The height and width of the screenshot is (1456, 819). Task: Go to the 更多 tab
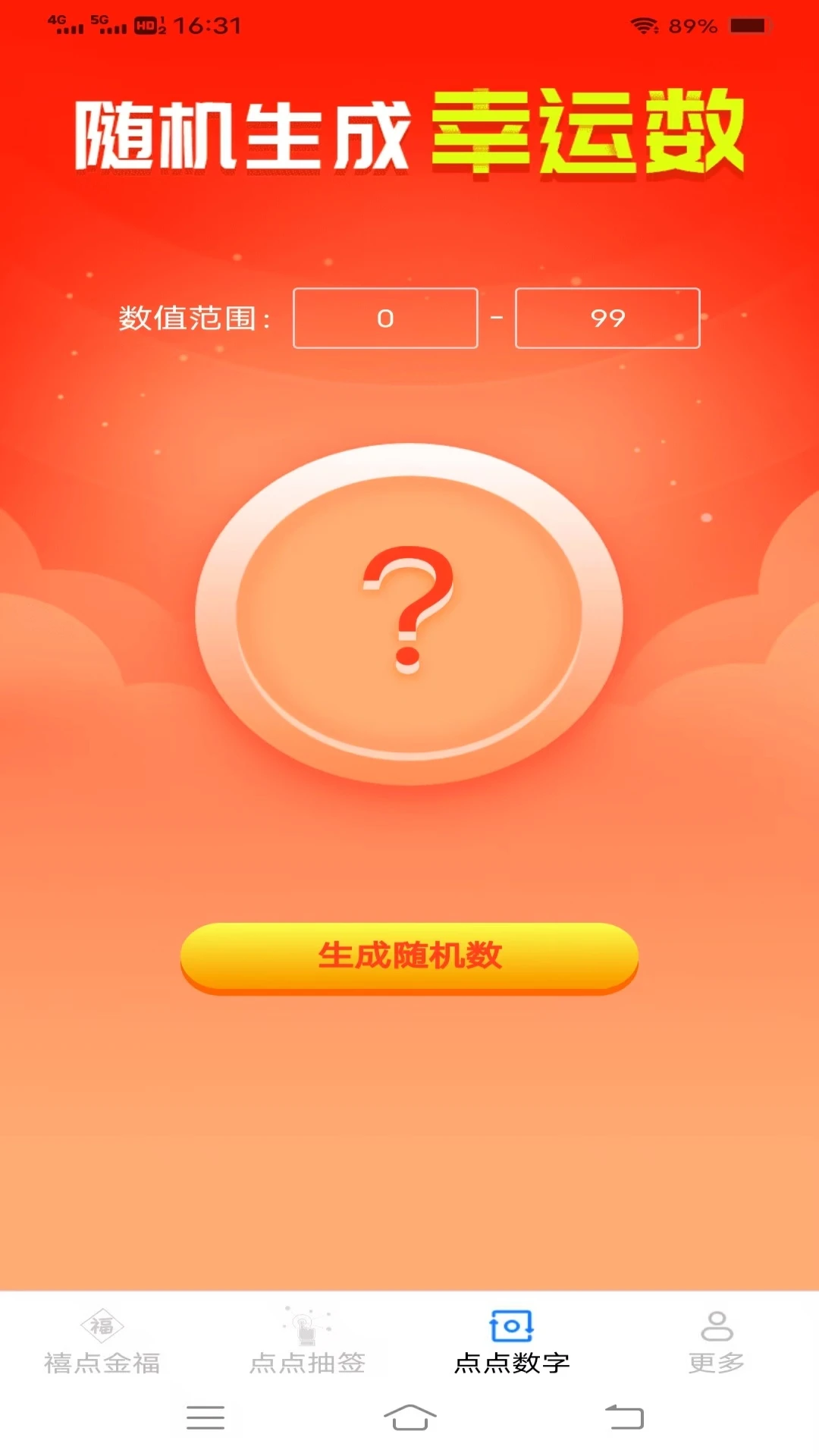pos(716,1342)
